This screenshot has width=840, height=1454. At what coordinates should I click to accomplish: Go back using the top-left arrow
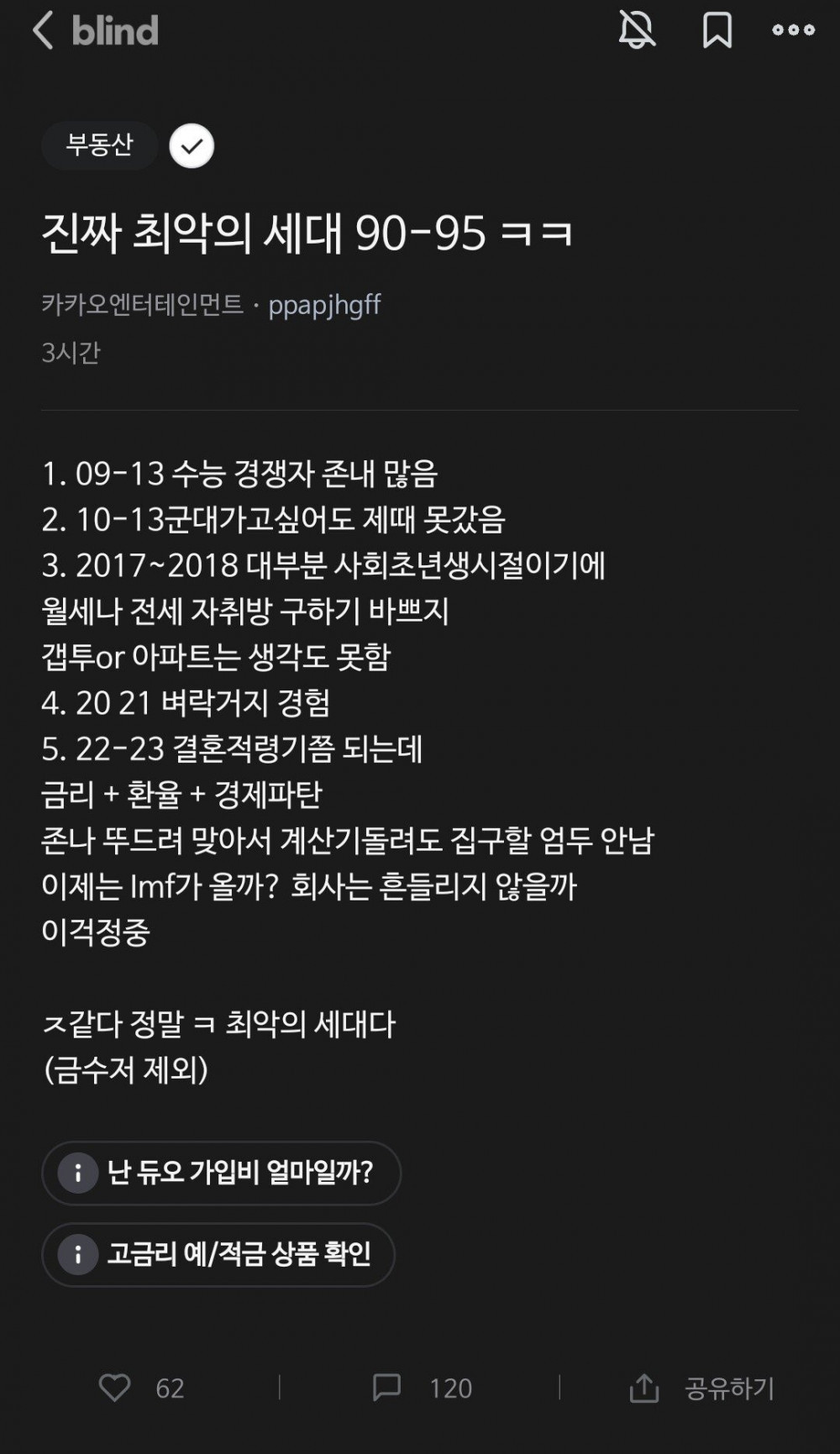[x=44, y=31]
